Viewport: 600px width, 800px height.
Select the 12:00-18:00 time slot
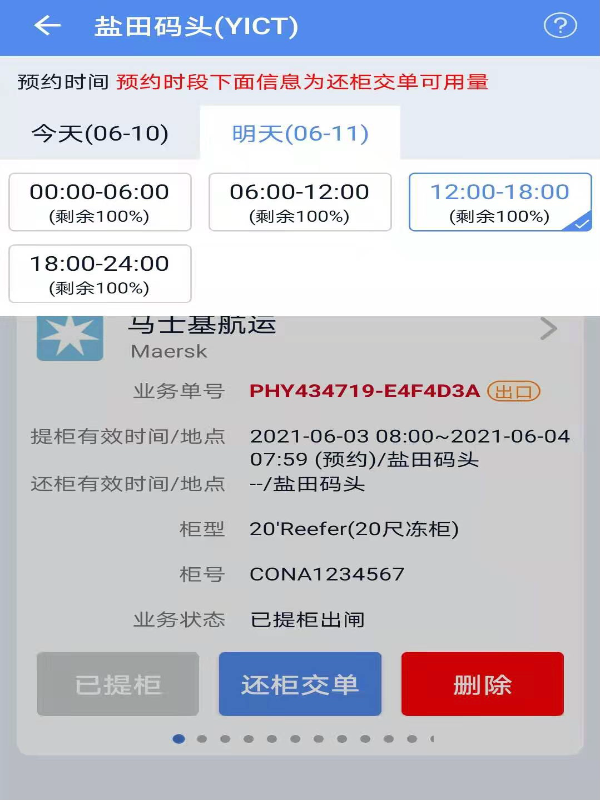(x=499, y=202)
